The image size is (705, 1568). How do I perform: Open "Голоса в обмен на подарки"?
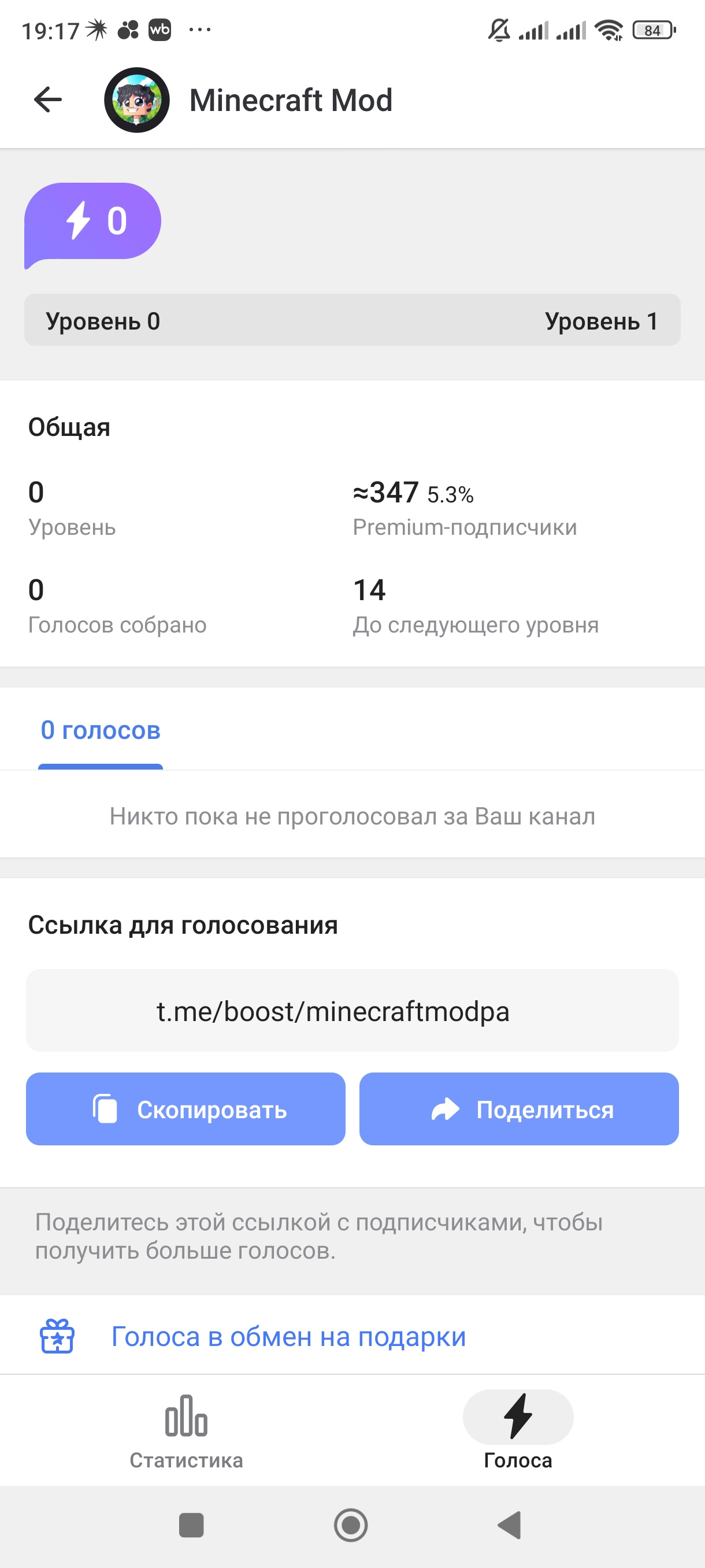click(x=288, y=1337)
